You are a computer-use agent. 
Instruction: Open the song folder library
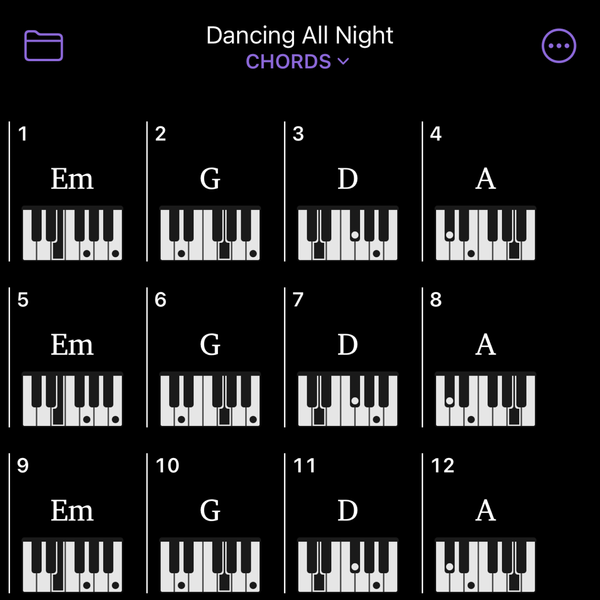click(x=43, y=45)
